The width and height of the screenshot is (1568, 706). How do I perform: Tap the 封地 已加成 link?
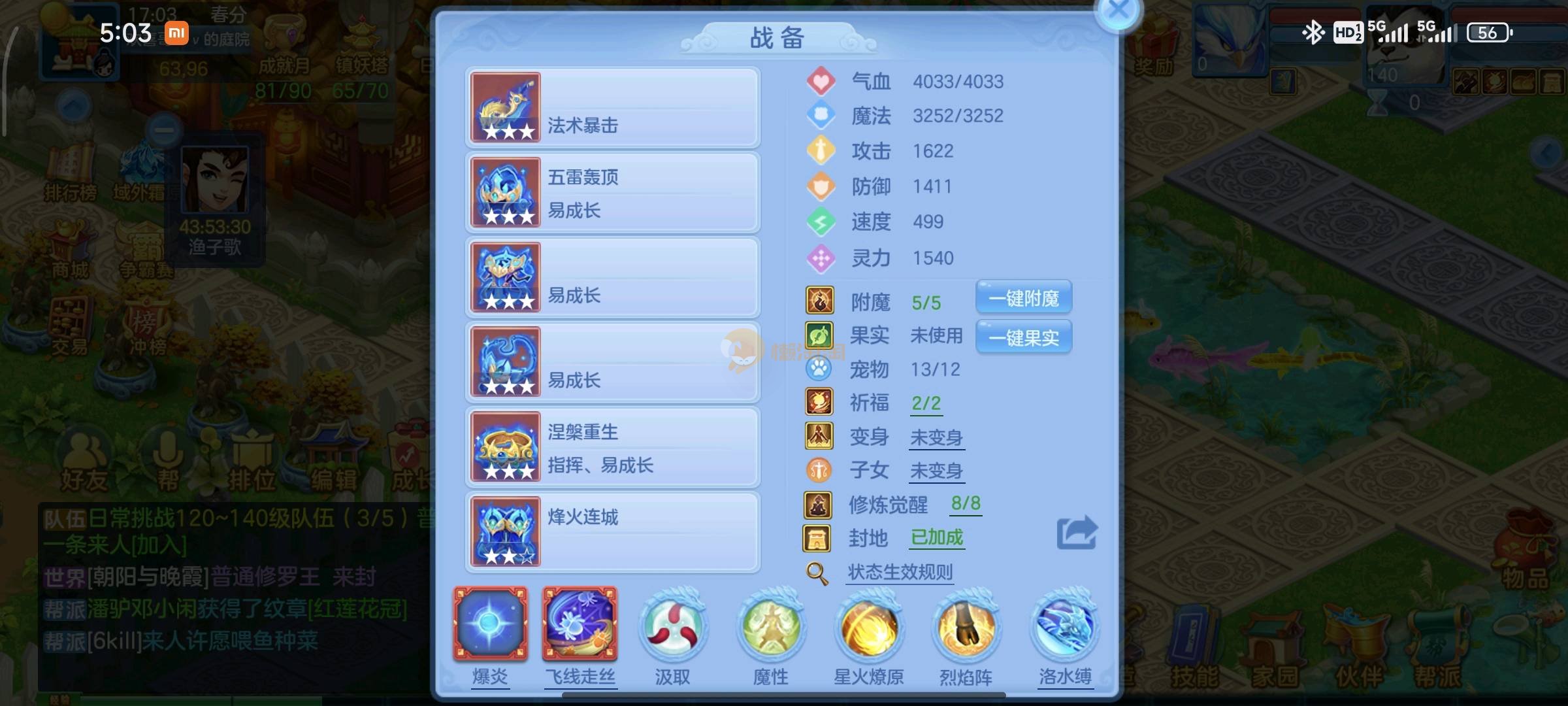[937, 538]
